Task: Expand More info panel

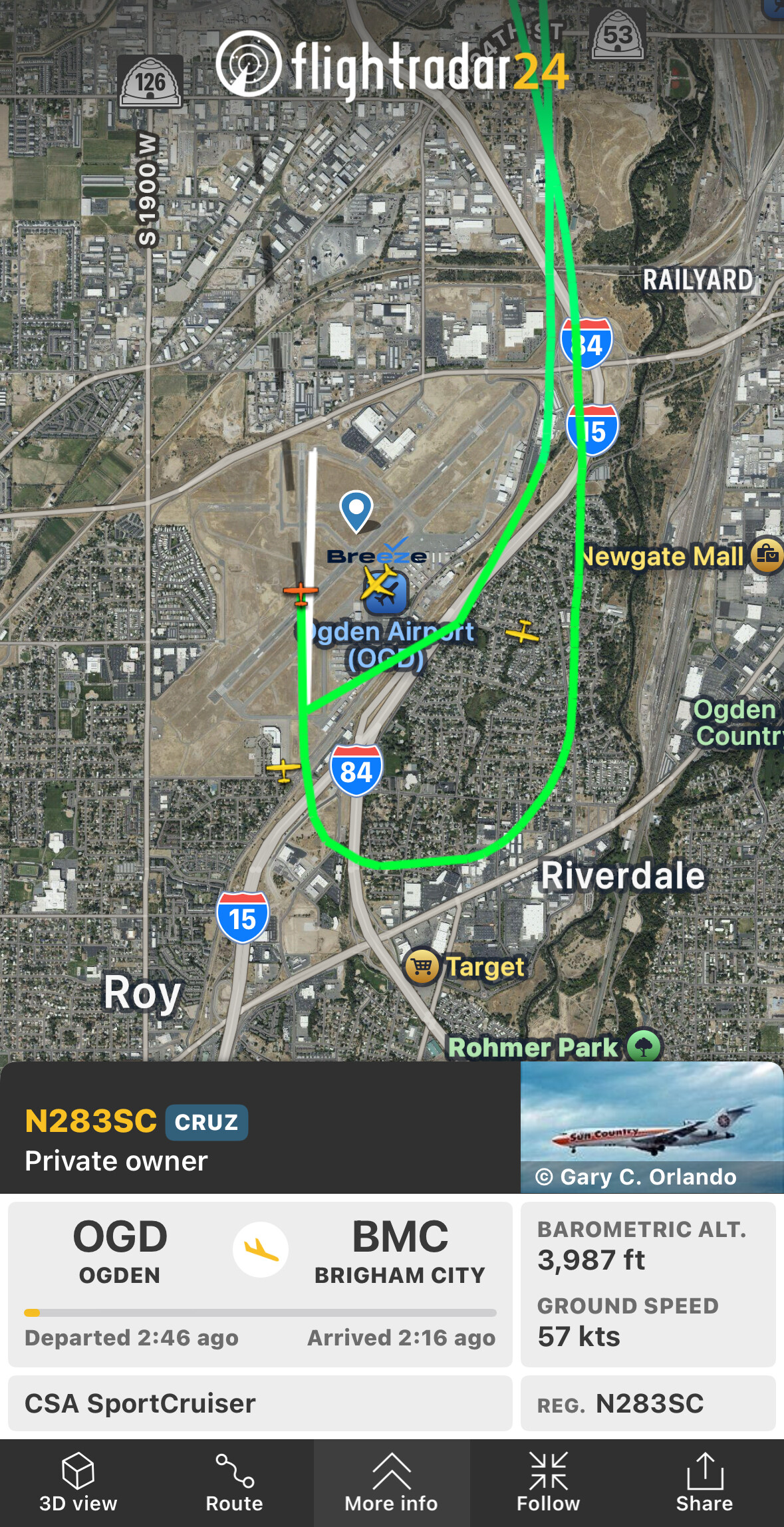Action: (391, 1482)
